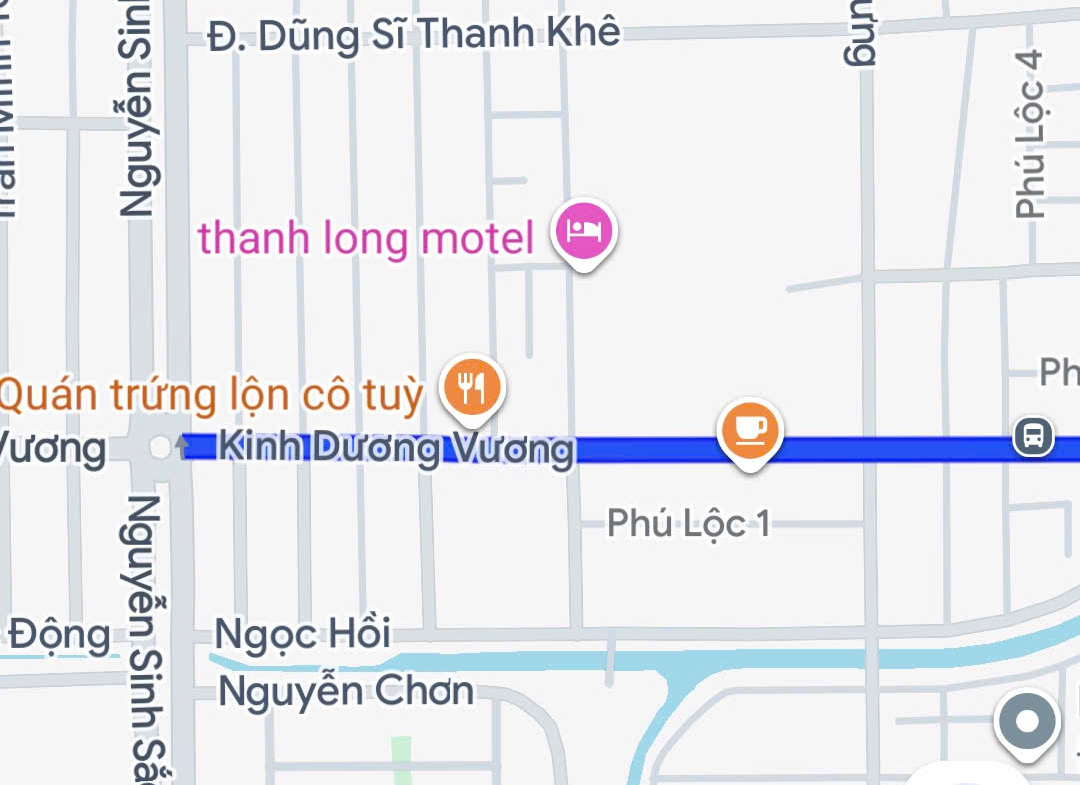The height and width of the screenshot is (785, 1080).
Task: Tap the grey location pin marker
Action: (1027, 722)
